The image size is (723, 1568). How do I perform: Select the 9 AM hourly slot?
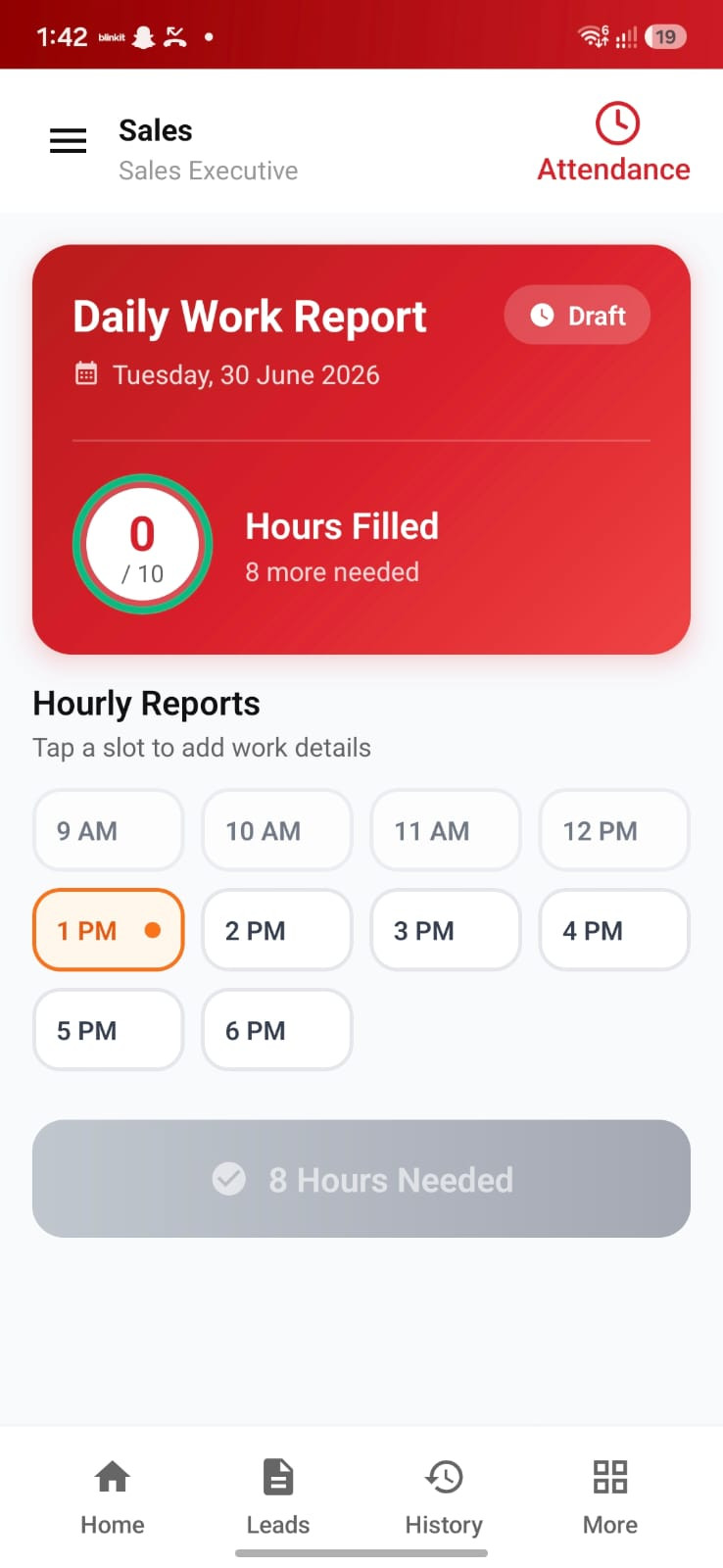tap(108, 830)
